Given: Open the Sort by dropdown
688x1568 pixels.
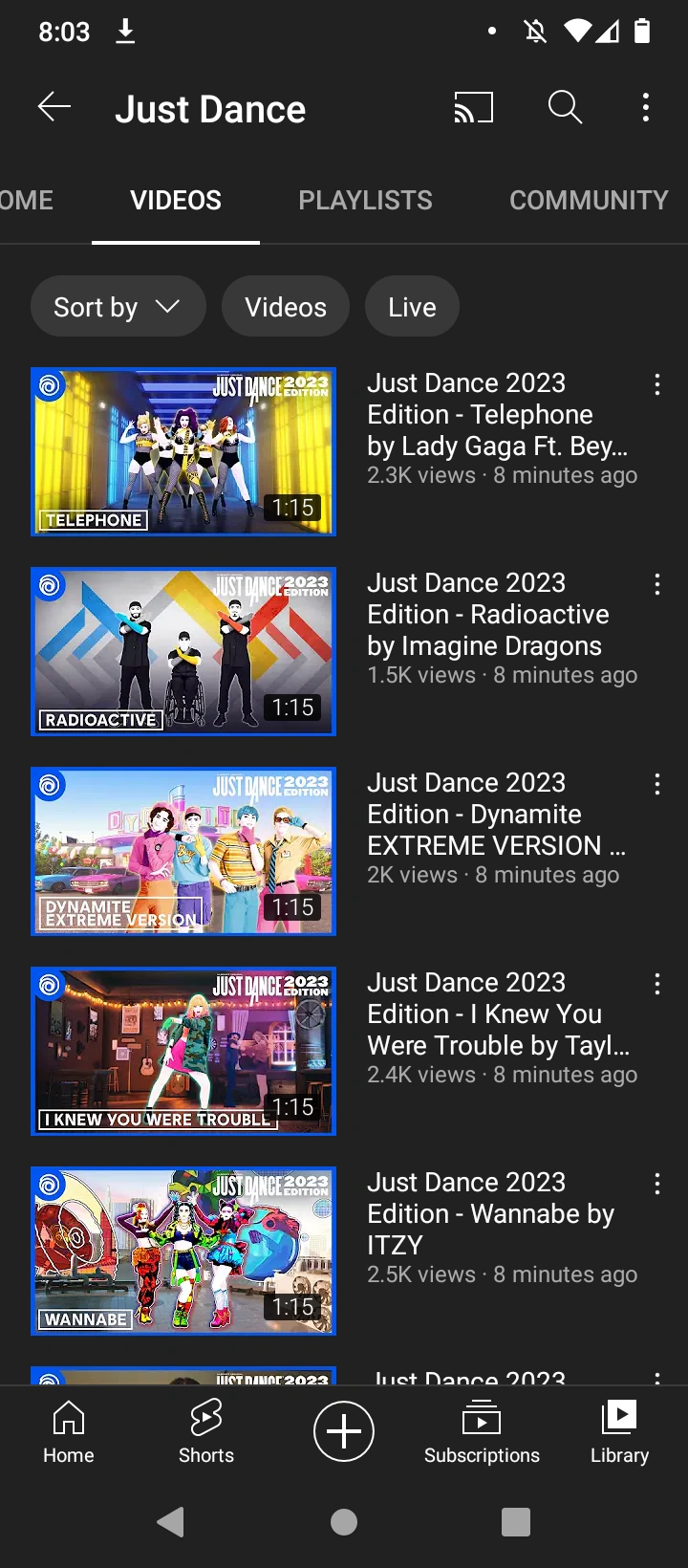Looking at the screenshot, I should click(118, 306).
